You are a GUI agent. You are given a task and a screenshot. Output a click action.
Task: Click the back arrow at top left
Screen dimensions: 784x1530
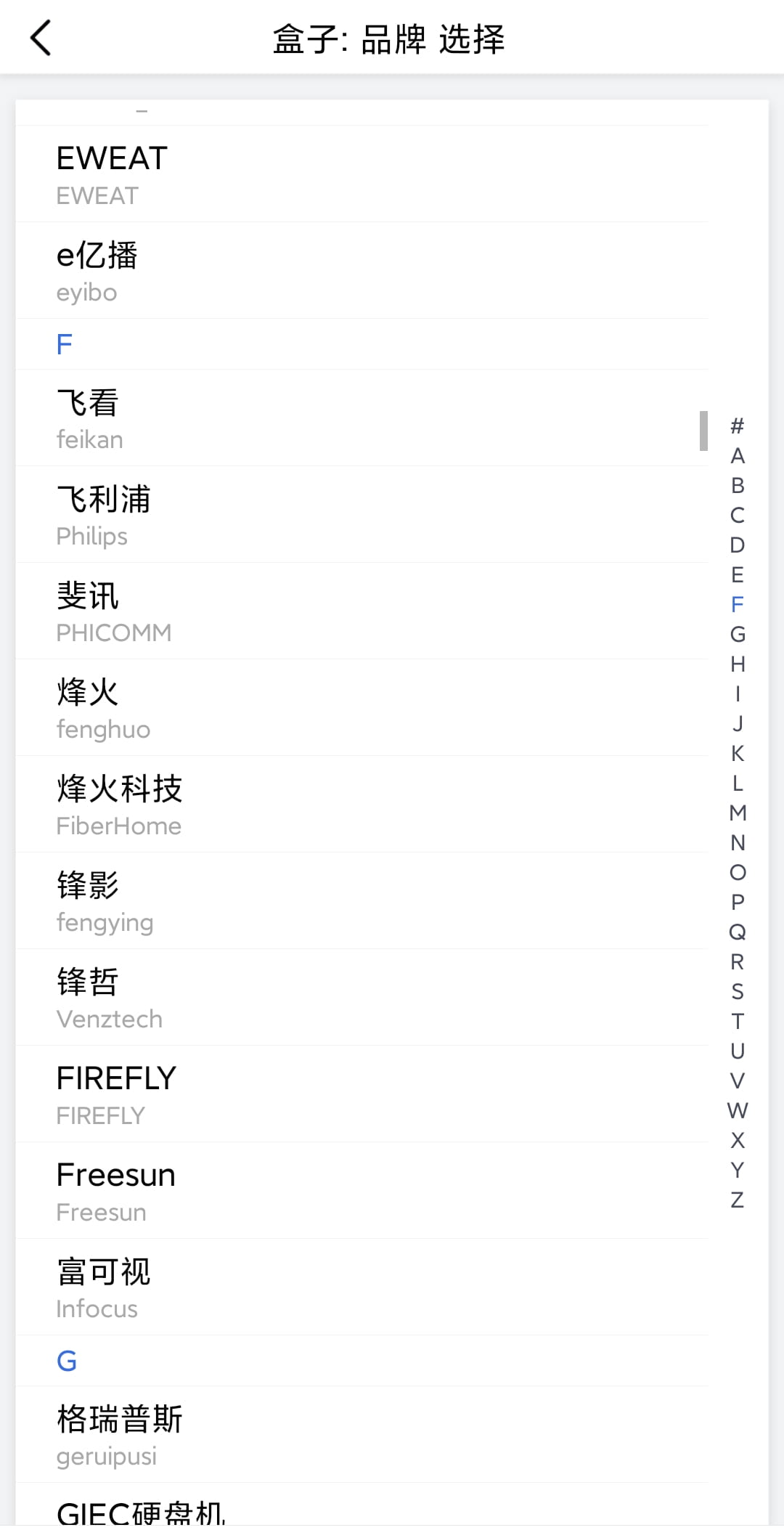point(41,38)
